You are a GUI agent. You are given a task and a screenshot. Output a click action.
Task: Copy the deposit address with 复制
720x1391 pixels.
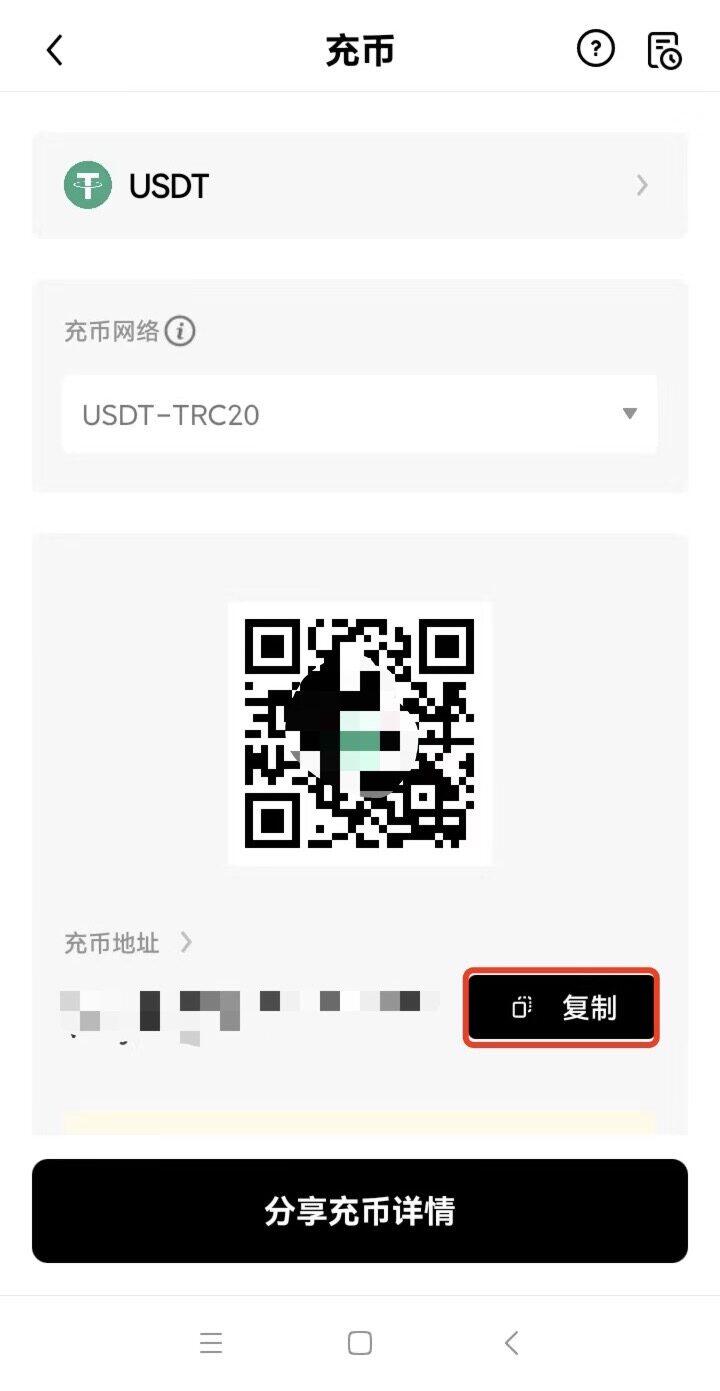tap(561, 1007)
